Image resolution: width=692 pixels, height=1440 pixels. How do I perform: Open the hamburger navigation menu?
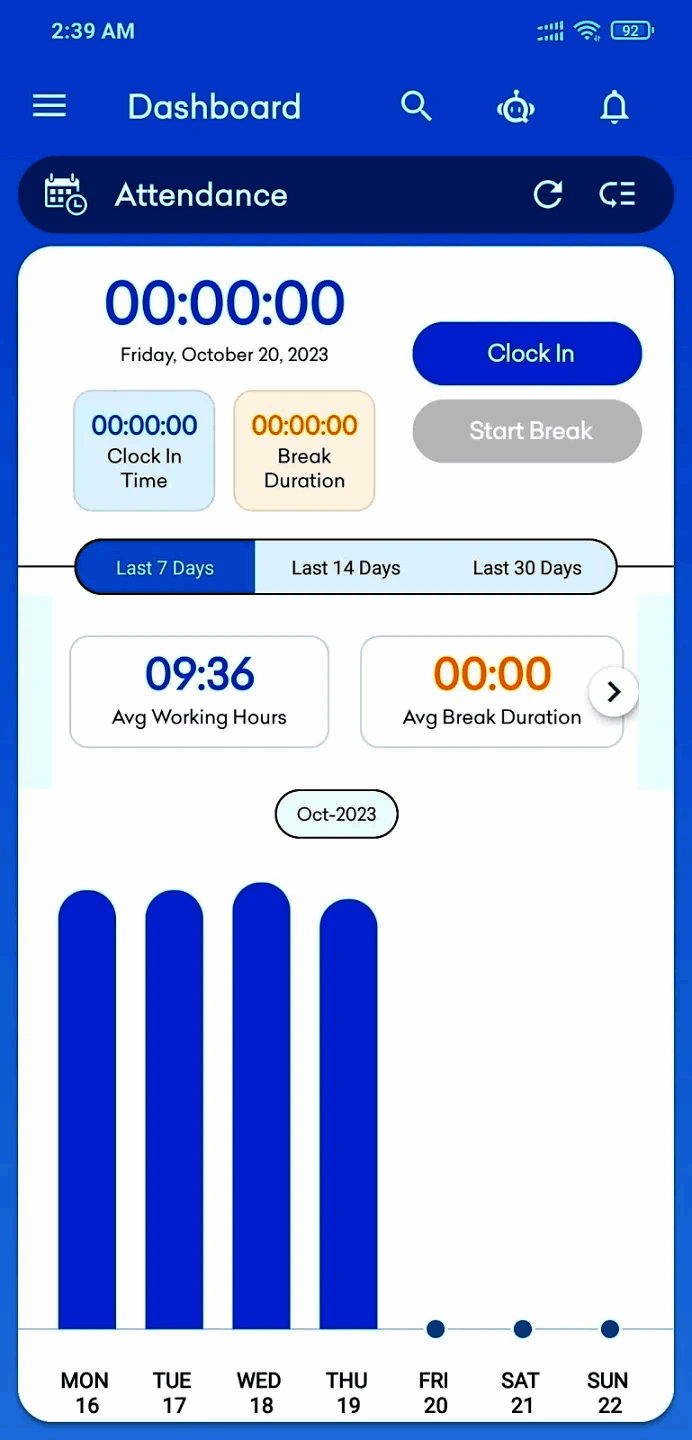[50, 106]
